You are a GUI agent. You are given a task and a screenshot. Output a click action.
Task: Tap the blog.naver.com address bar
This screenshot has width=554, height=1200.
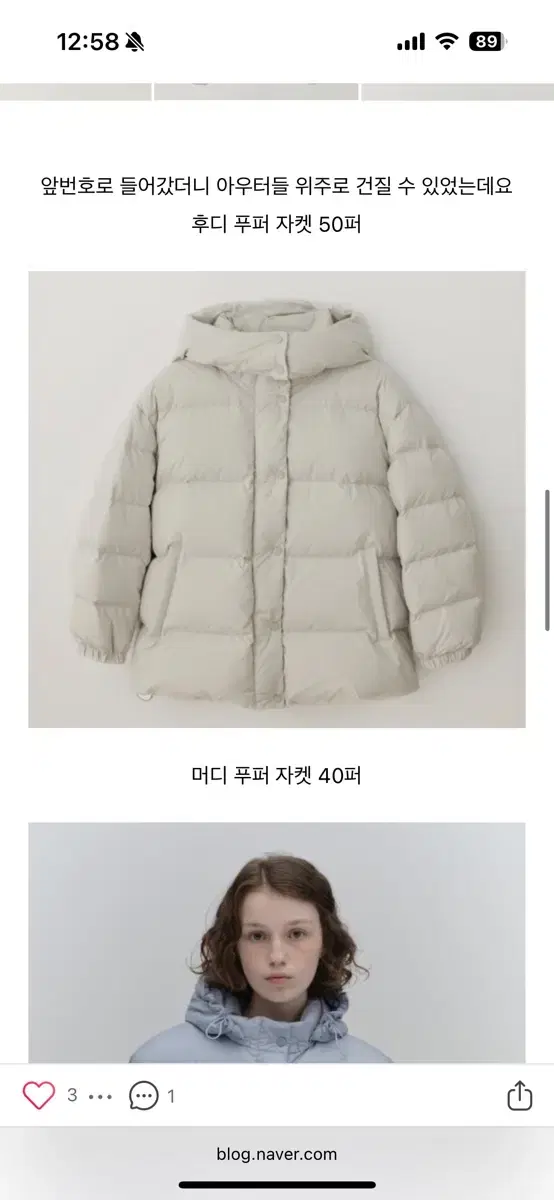point(277,1154)
